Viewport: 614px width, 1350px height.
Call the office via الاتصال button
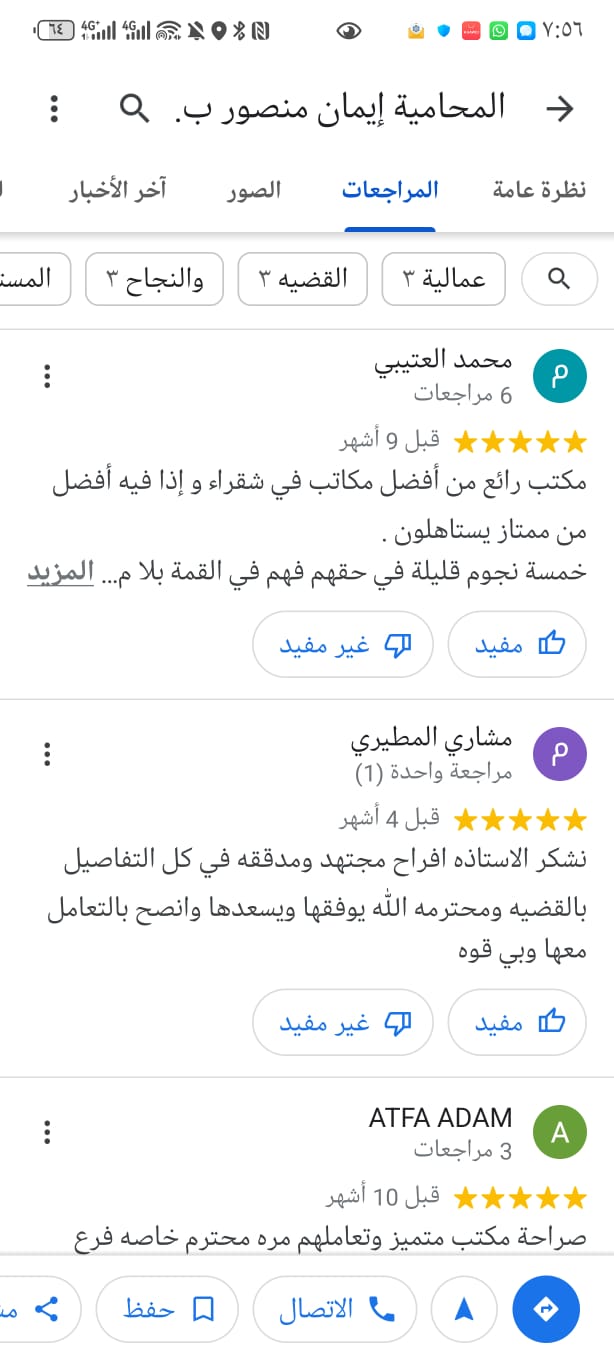coord(335,1309)
